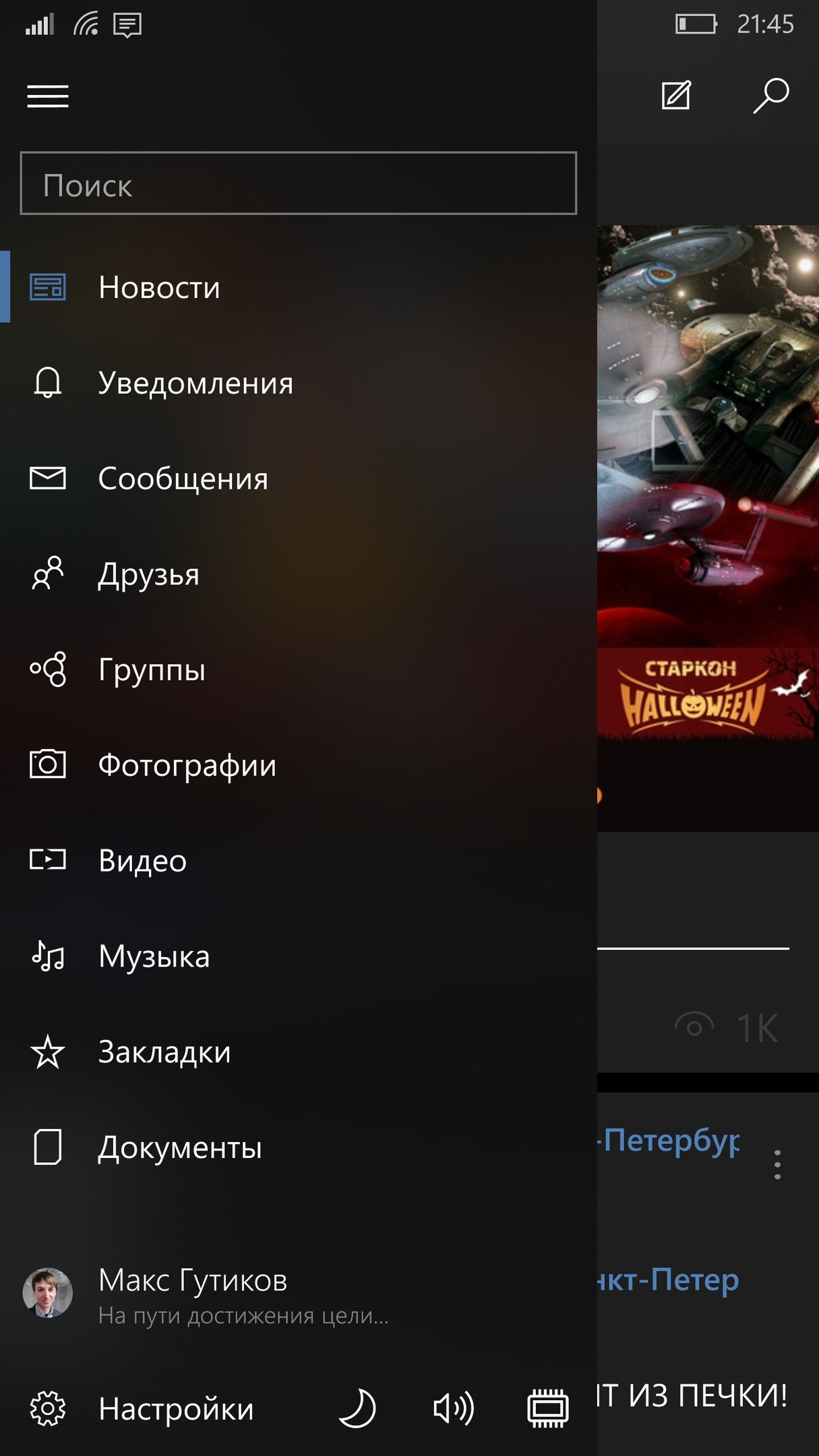Viewport: 819px width, 1456px height.
Task: Compose a new post
Action: (x=676, y=95)
